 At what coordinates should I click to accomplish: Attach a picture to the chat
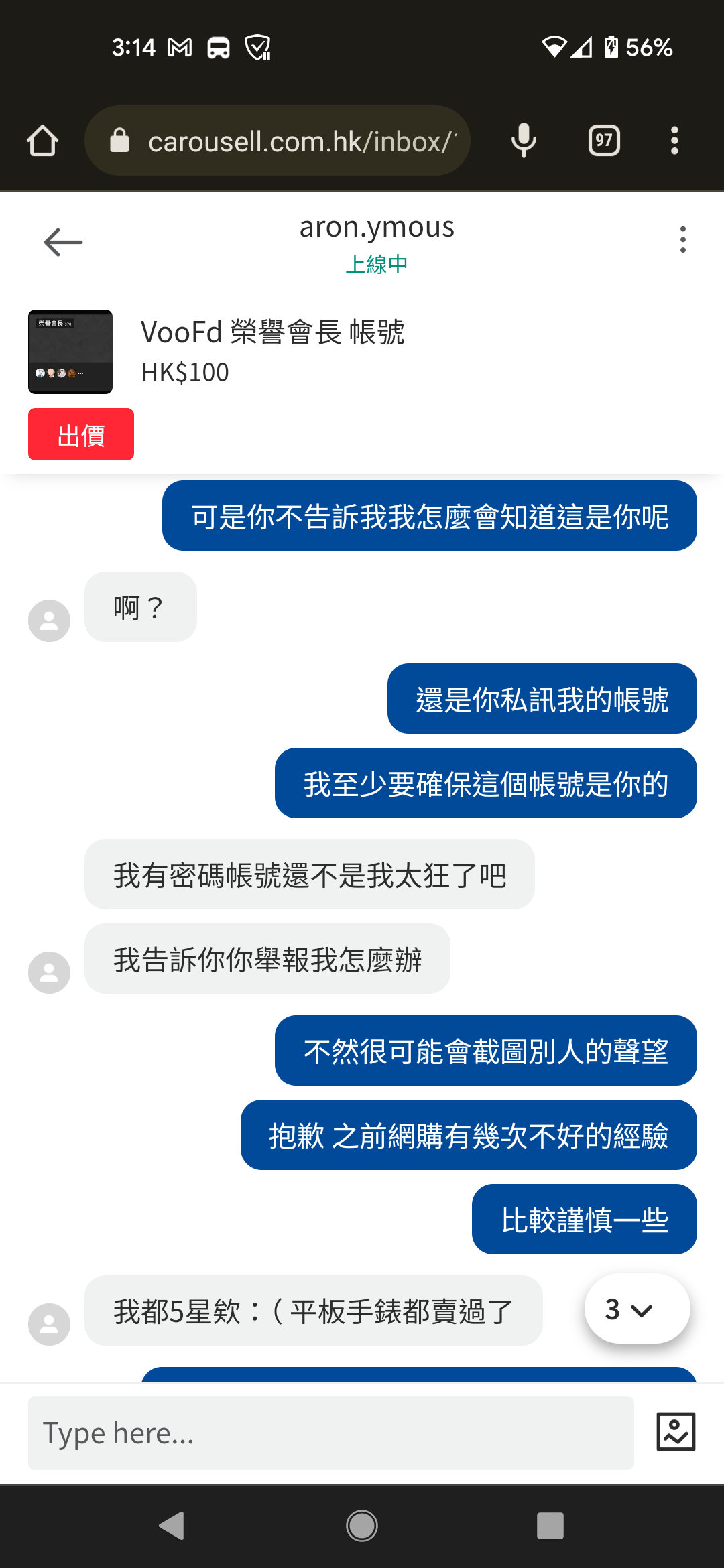676,1432
